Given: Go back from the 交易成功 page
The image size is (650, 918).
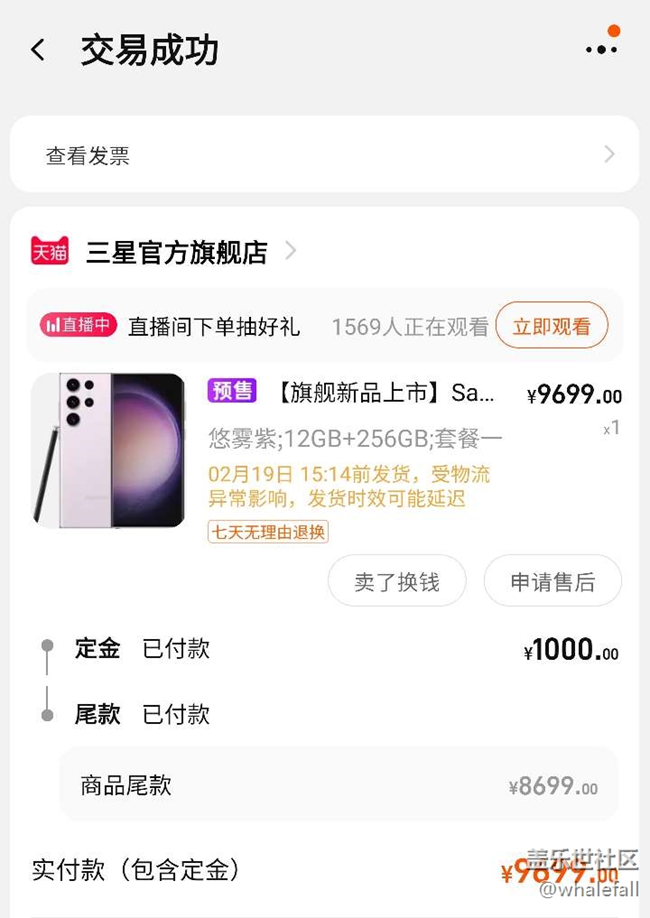Looking at the screenshot, I should click(x=38, y=50).
